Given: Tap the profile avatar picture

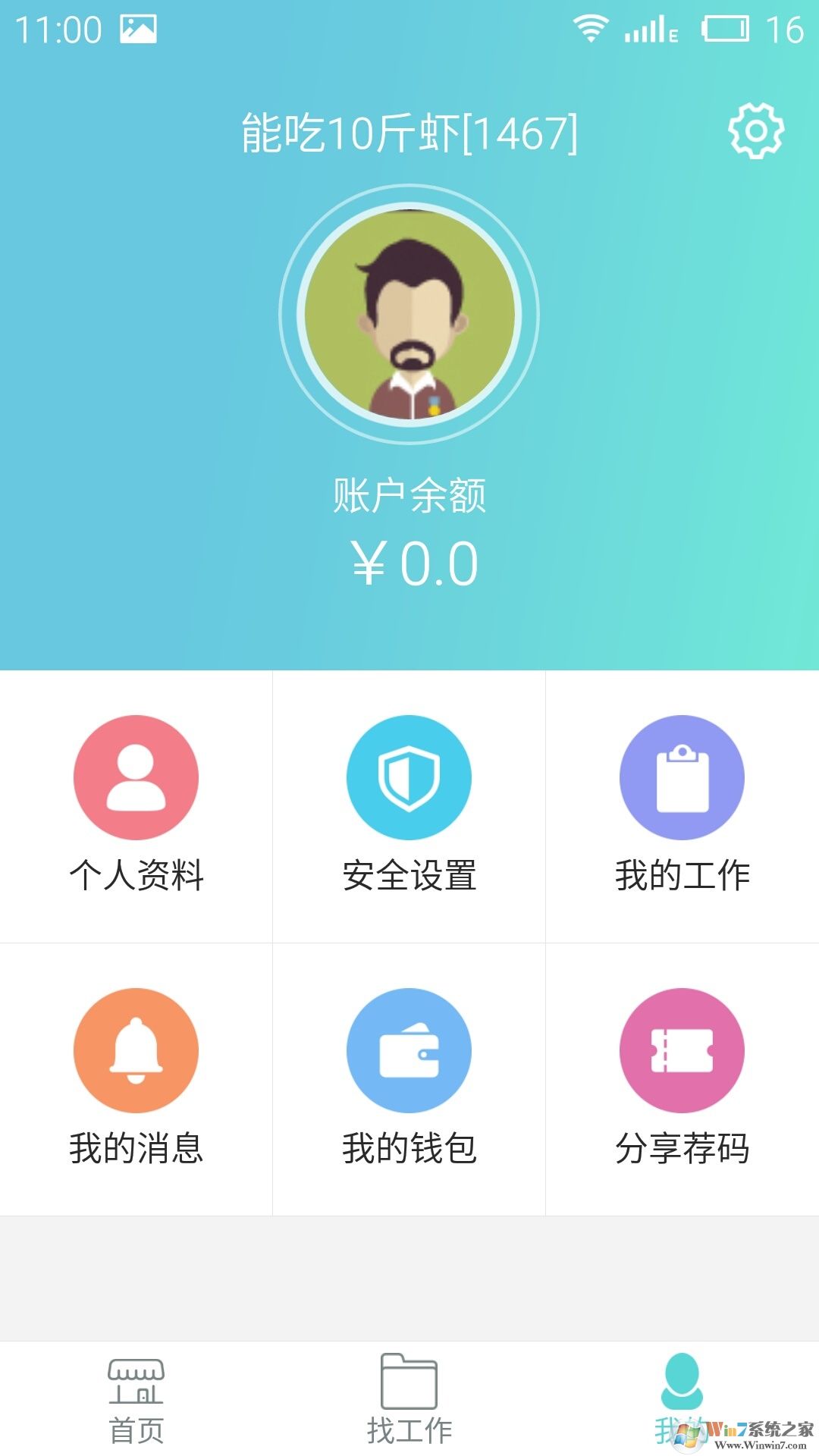Looking at the screenshot, I should pyautogui.click(x=409, y=314).
